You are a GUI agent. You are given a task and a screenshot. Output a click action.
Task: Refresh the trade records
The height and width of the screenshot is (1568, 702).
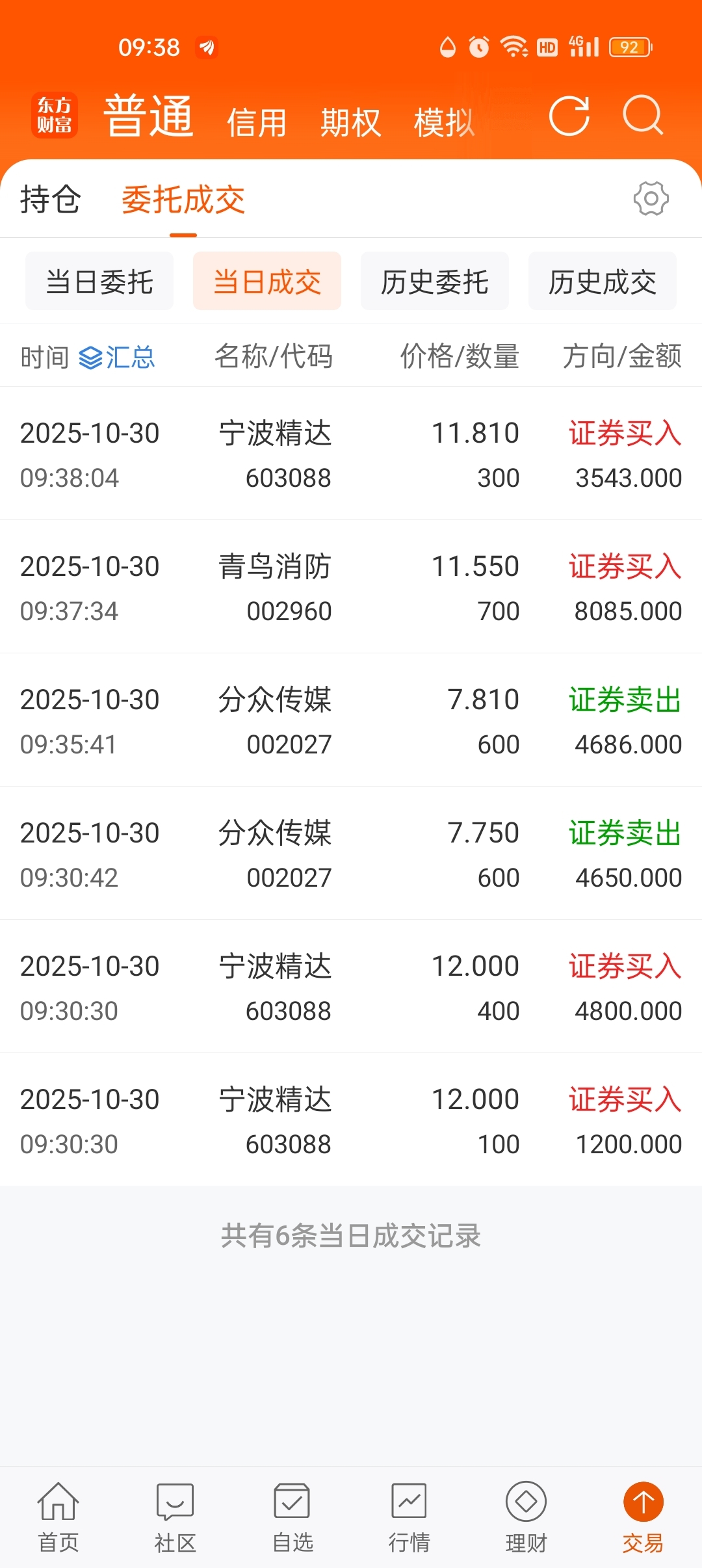(x=569, y=116)
